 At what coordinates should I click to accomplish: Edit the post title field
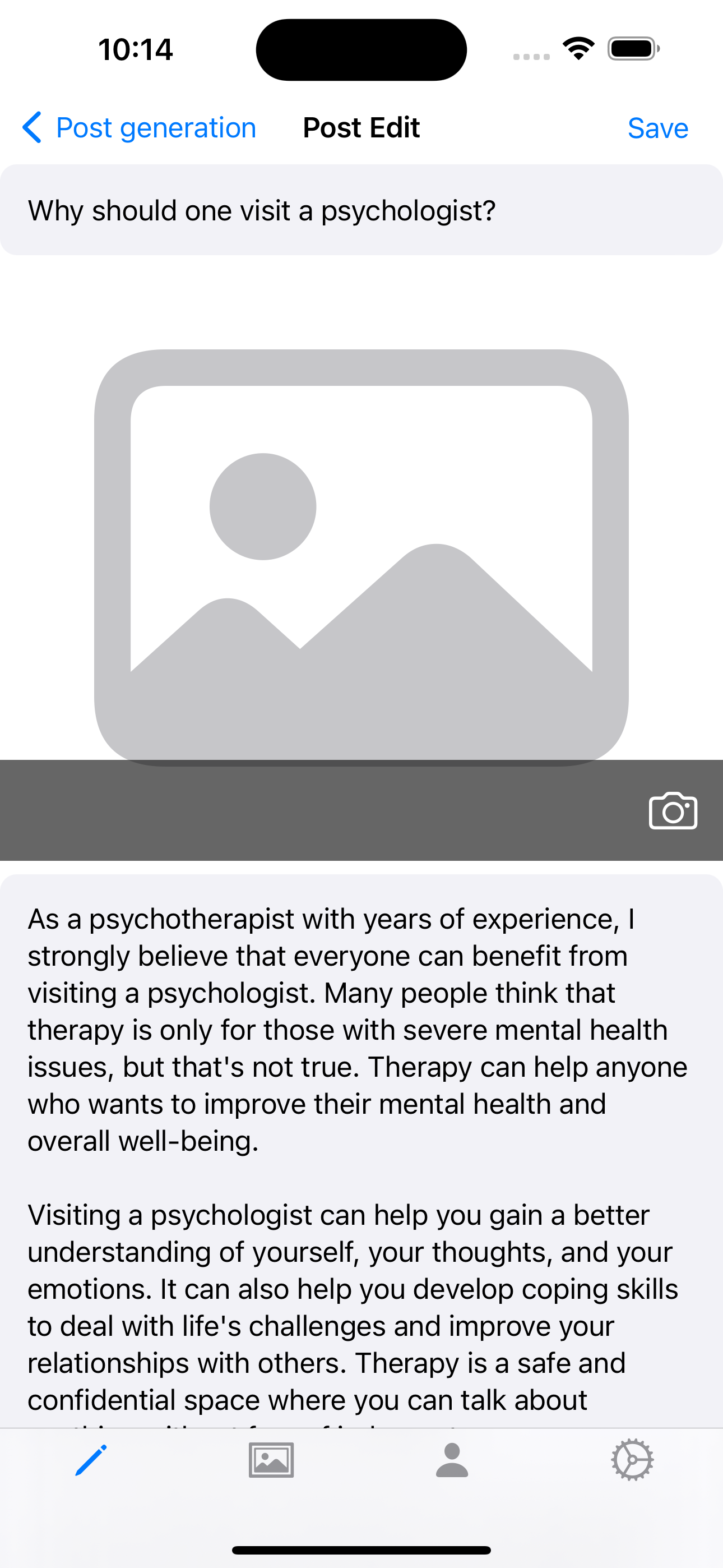click(x=361, y=211)
